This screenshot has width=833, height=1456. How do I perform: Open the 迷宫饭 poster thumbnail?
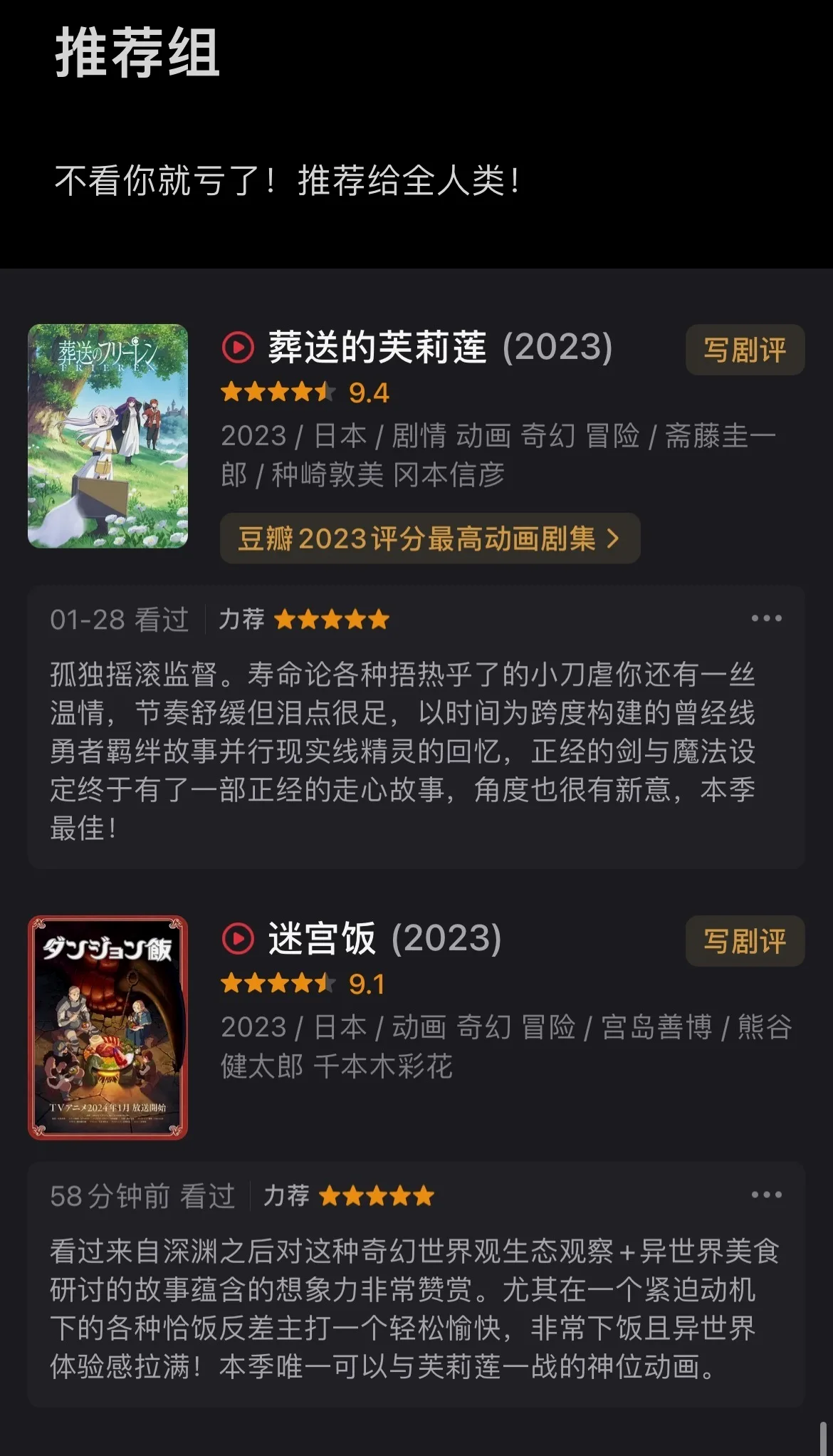[108, 1027]
